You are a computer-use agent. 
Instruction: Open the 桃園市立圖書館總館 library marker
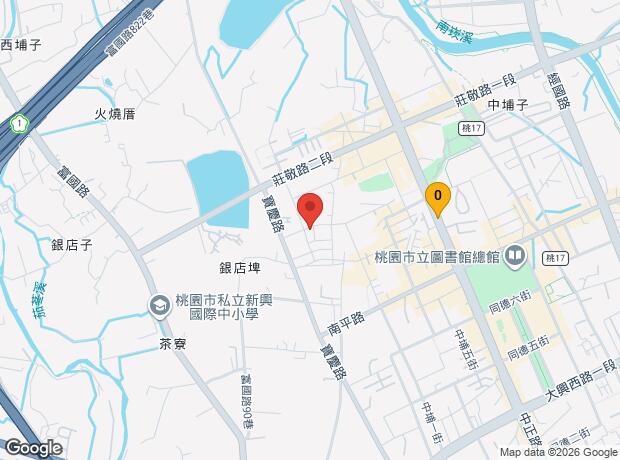click(515, 258)
